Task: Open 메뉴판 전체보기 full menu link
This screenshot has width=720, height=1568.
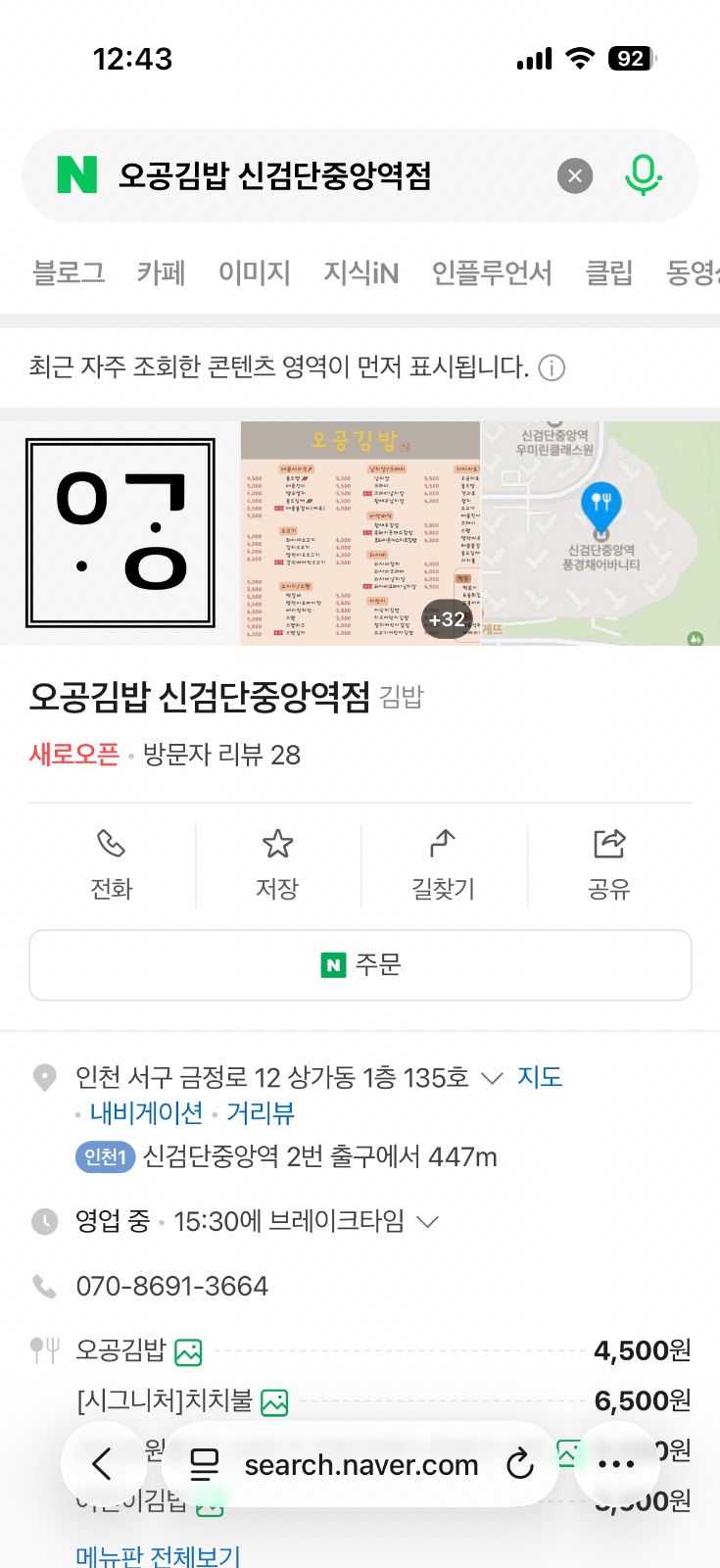Action: pyautogui.click(x=157, y=1554)
